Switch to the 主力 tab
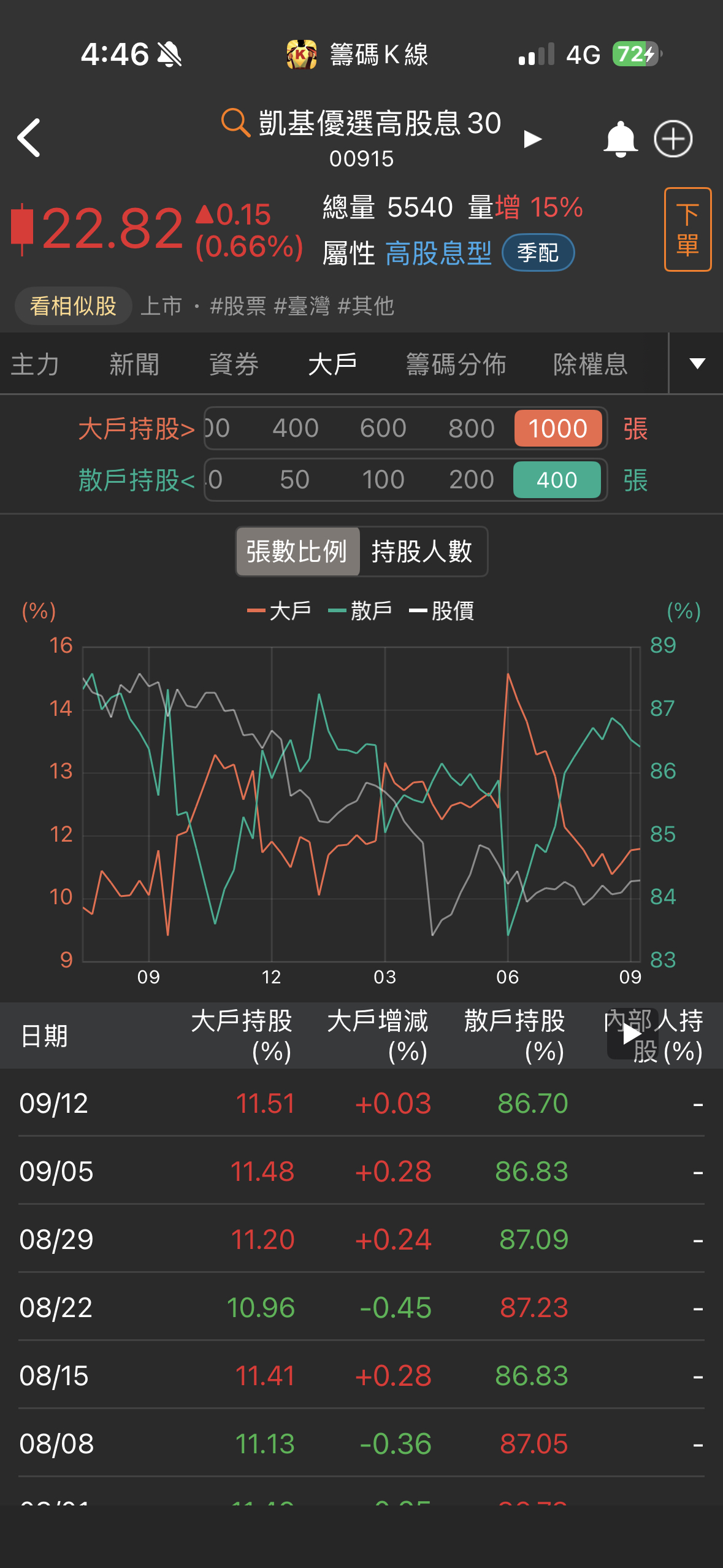 [35, 364]
